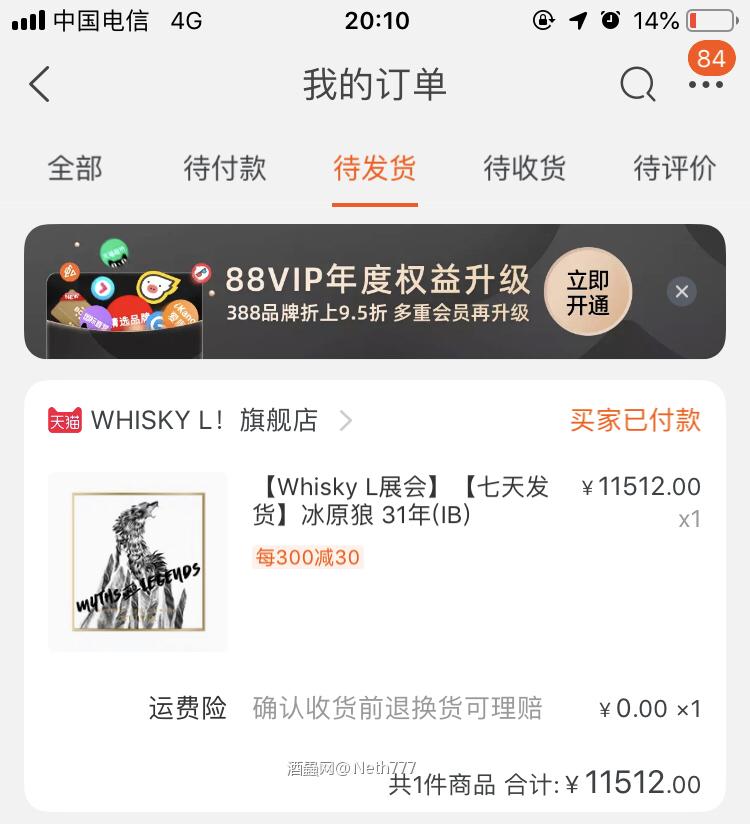Viewport: 750px width, 824px height.
Task: Tap the more options ellipsis with 84 badge
Action: pos(706,85)
